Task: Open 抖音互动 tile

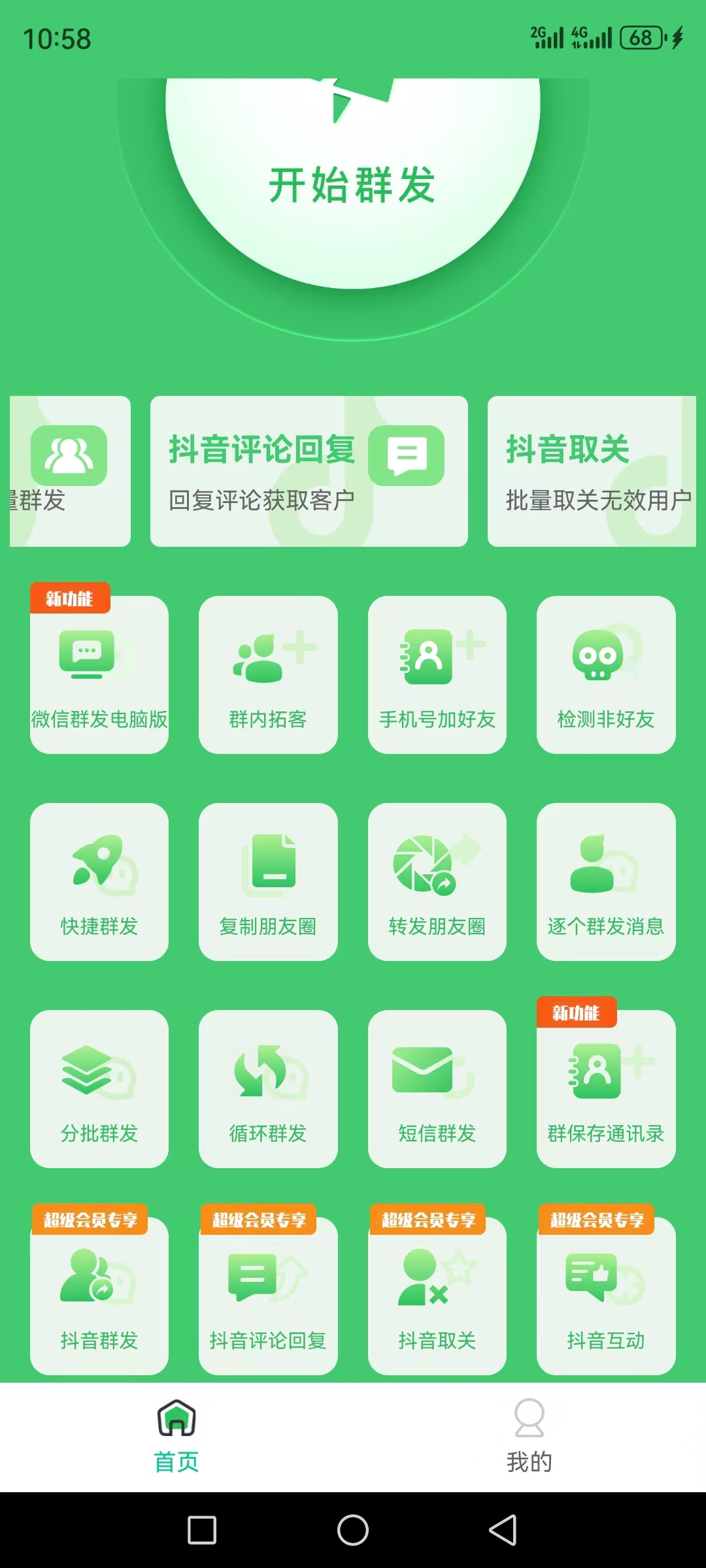Action: 606,1296
